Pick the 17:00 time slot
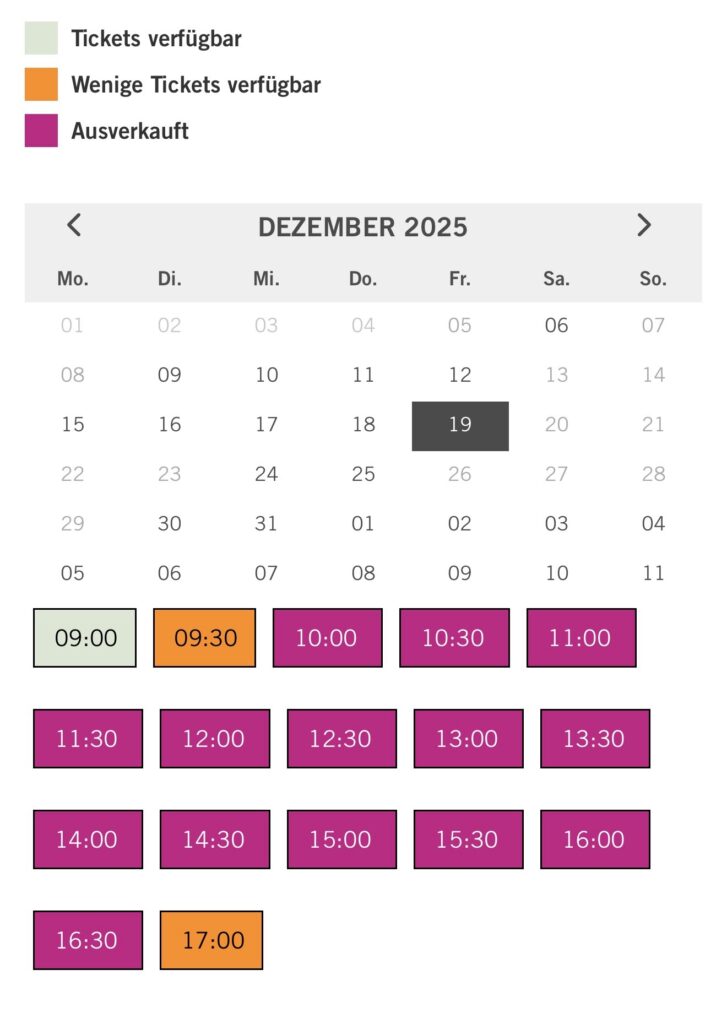The height and width of the screenshot is (1024, 727). click(212, 940)
